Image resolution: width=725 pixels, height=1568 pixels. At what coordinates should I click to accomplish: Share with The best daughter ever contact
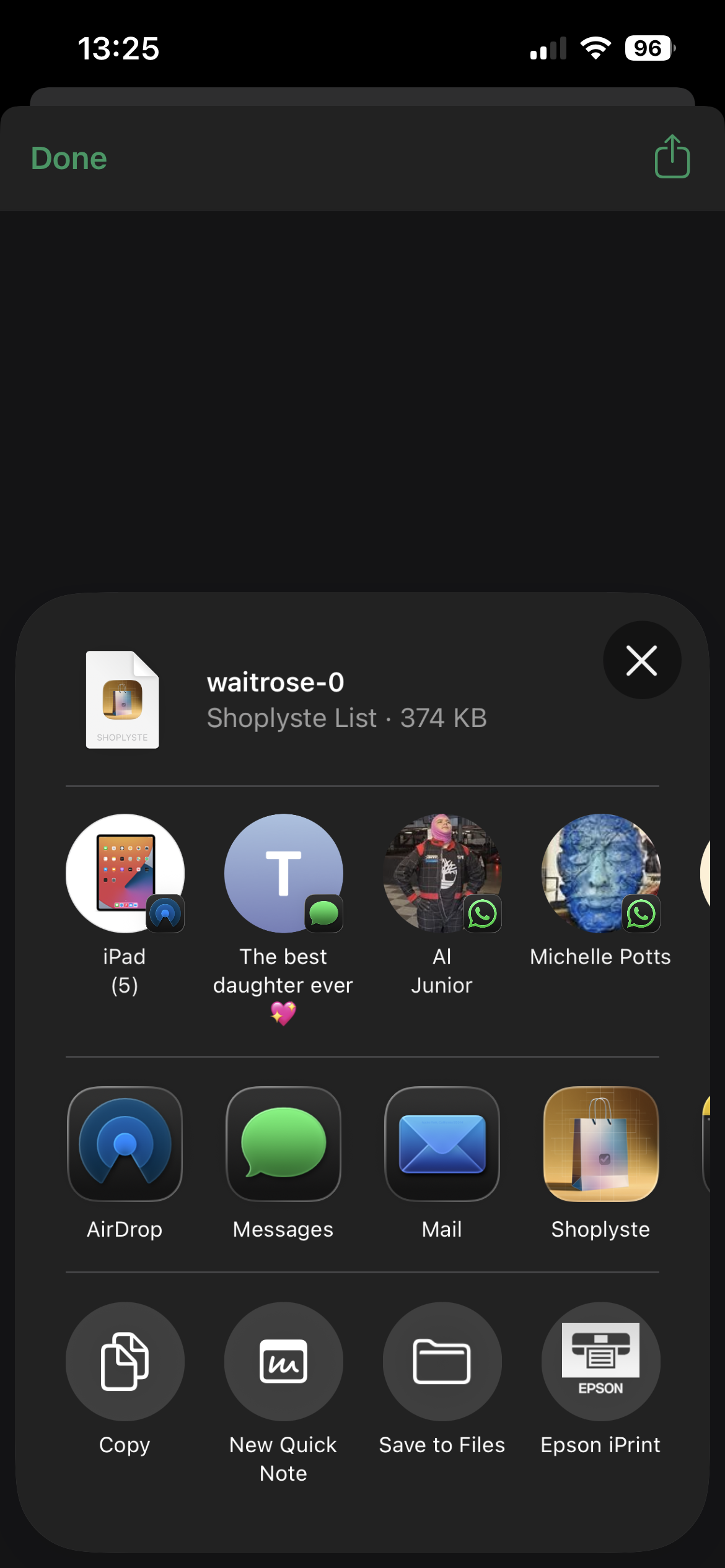[x=283, y=873]
